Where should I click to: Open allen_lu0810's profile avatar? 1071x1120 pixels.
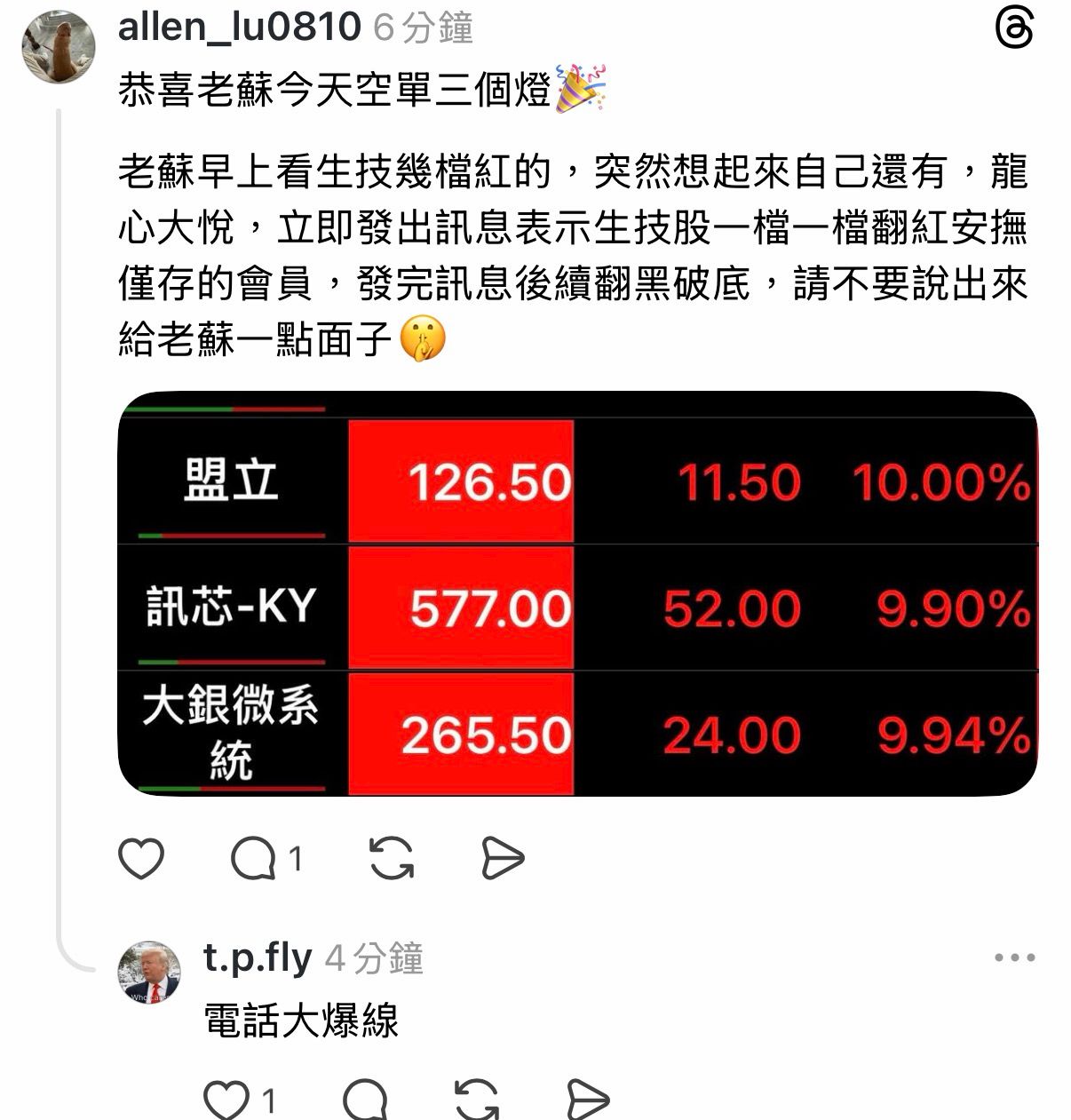pos(59,47)
